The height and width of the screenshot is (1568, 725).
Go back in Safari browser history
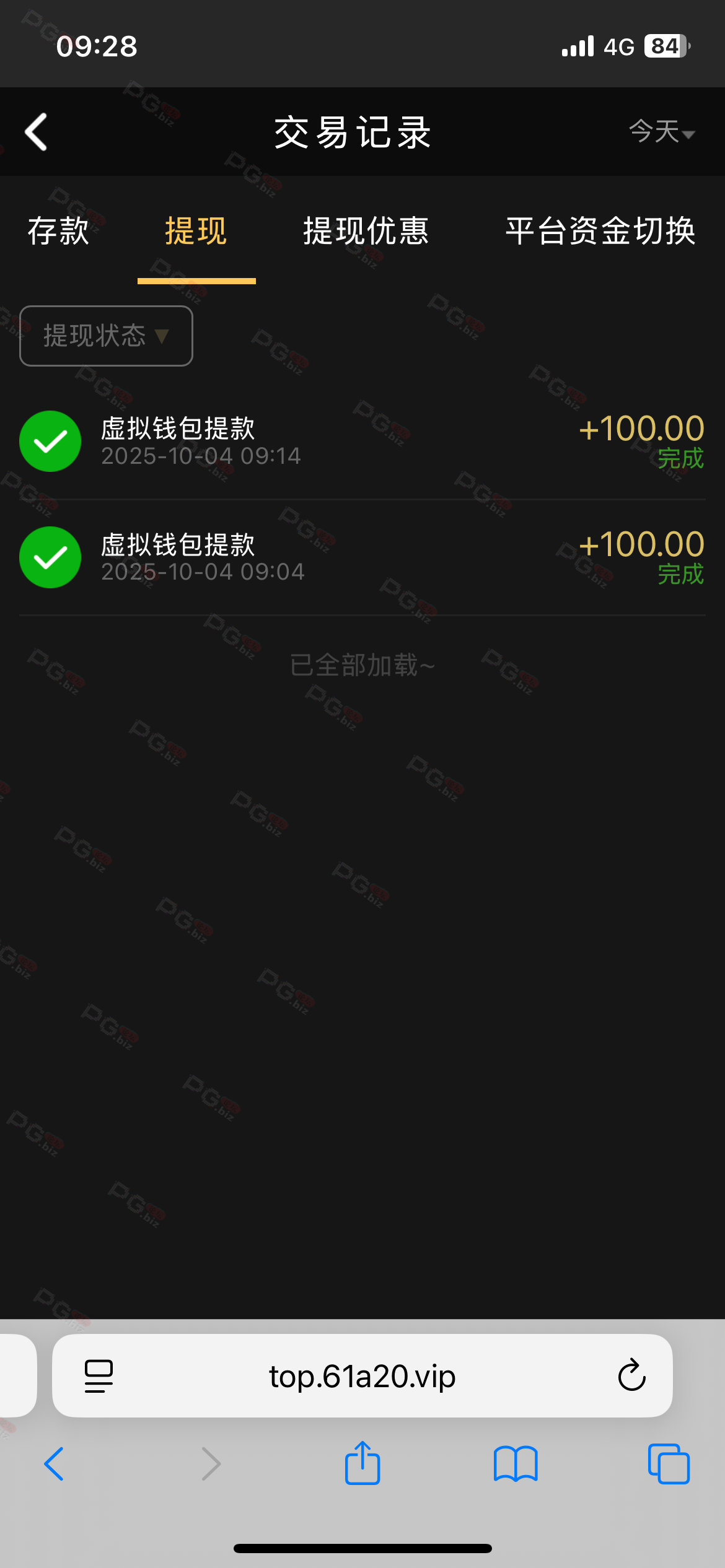click(x=54, y=1464)
